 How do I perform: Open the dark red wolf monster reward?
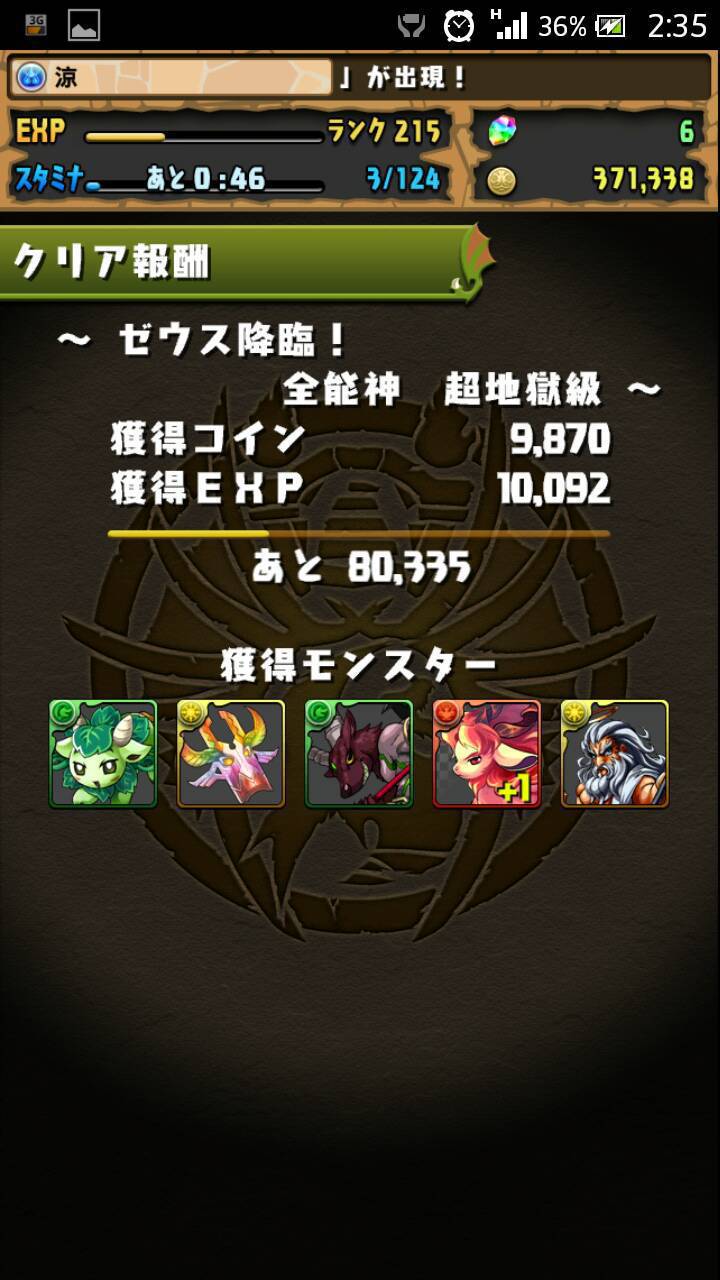[359, 754]
